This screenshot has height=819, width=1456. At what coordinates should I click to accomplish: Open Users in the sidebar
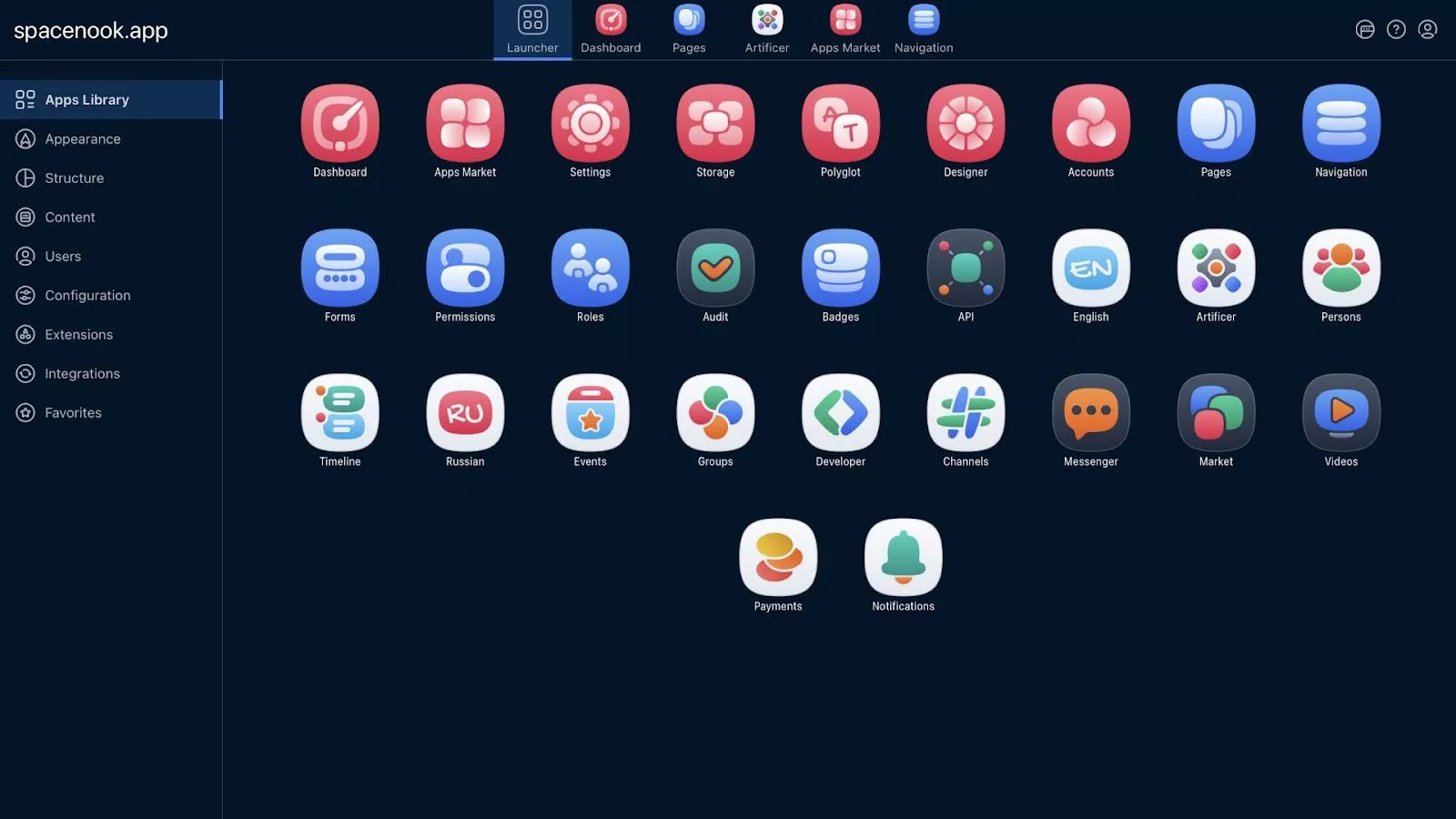pos(63,257)
